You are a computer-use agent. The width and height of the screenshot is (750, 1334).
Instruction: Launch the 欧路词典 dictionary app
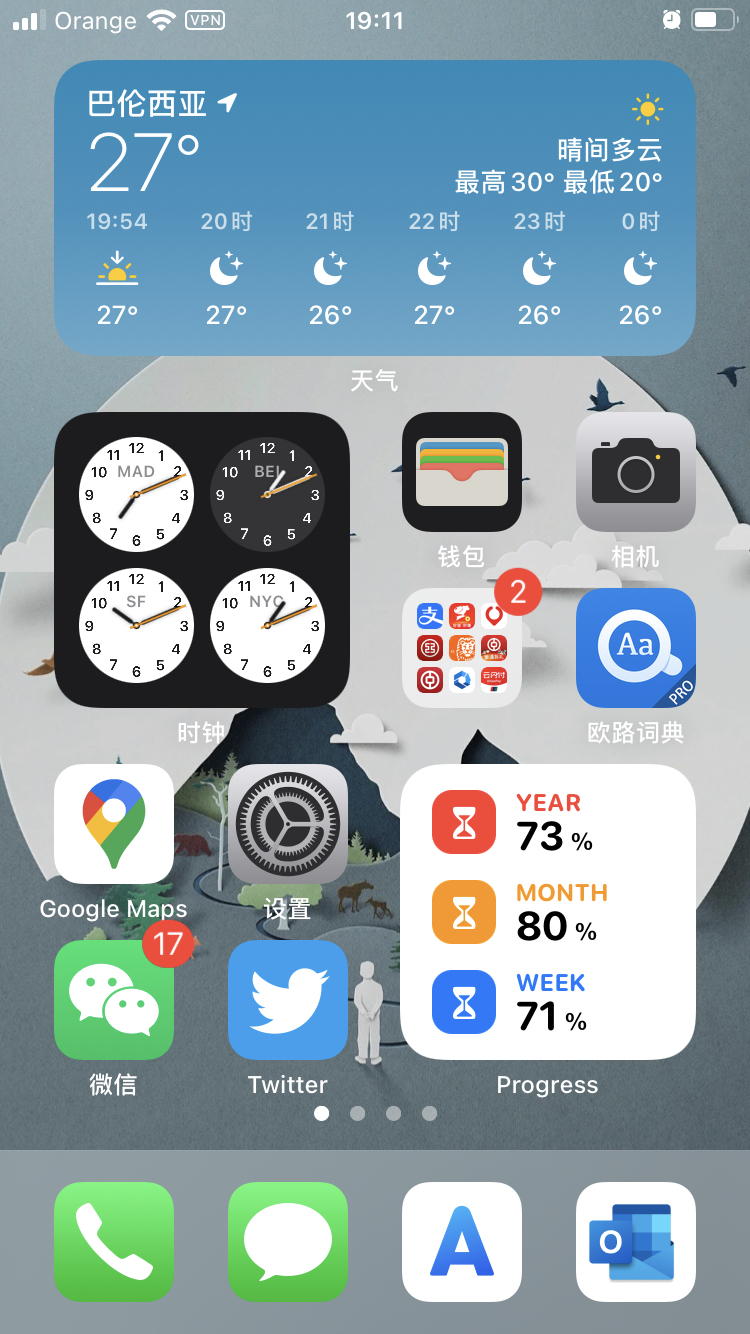pyautogui.click(x=635, y=648)
